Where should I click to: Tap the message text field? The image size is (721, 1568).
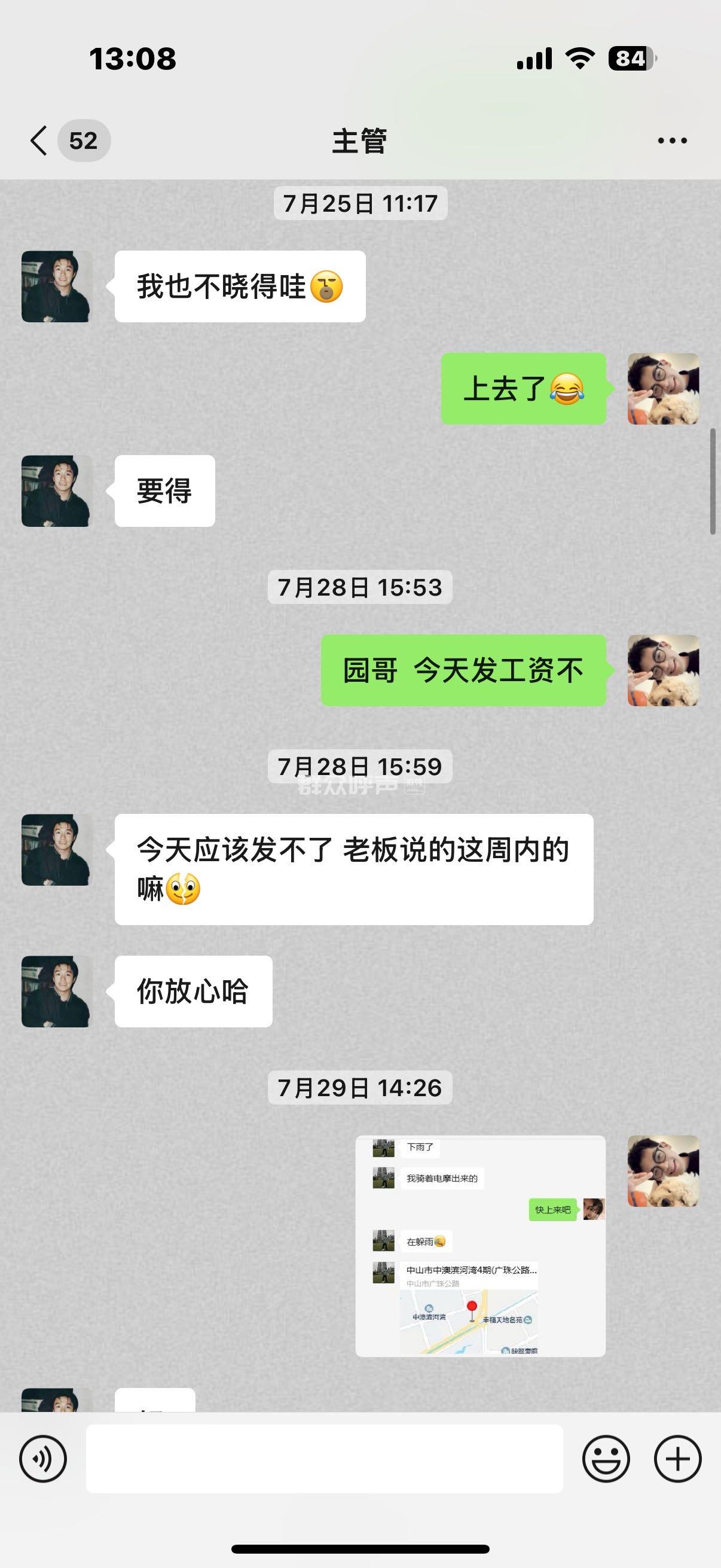click(323, 1459)
